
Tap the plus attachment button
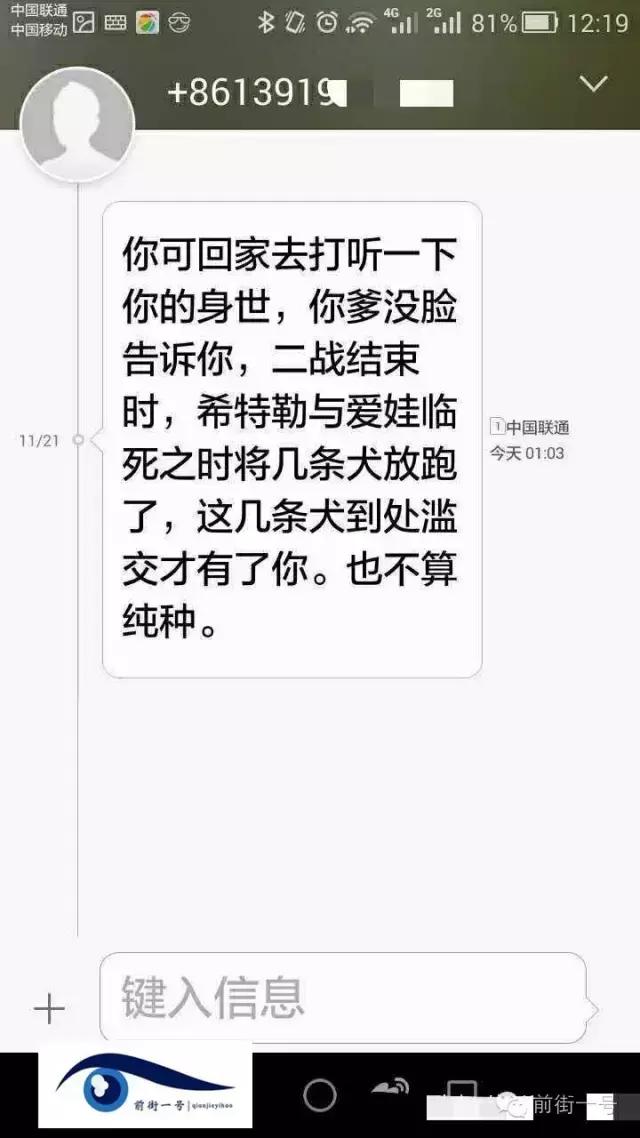(49, 1008)
